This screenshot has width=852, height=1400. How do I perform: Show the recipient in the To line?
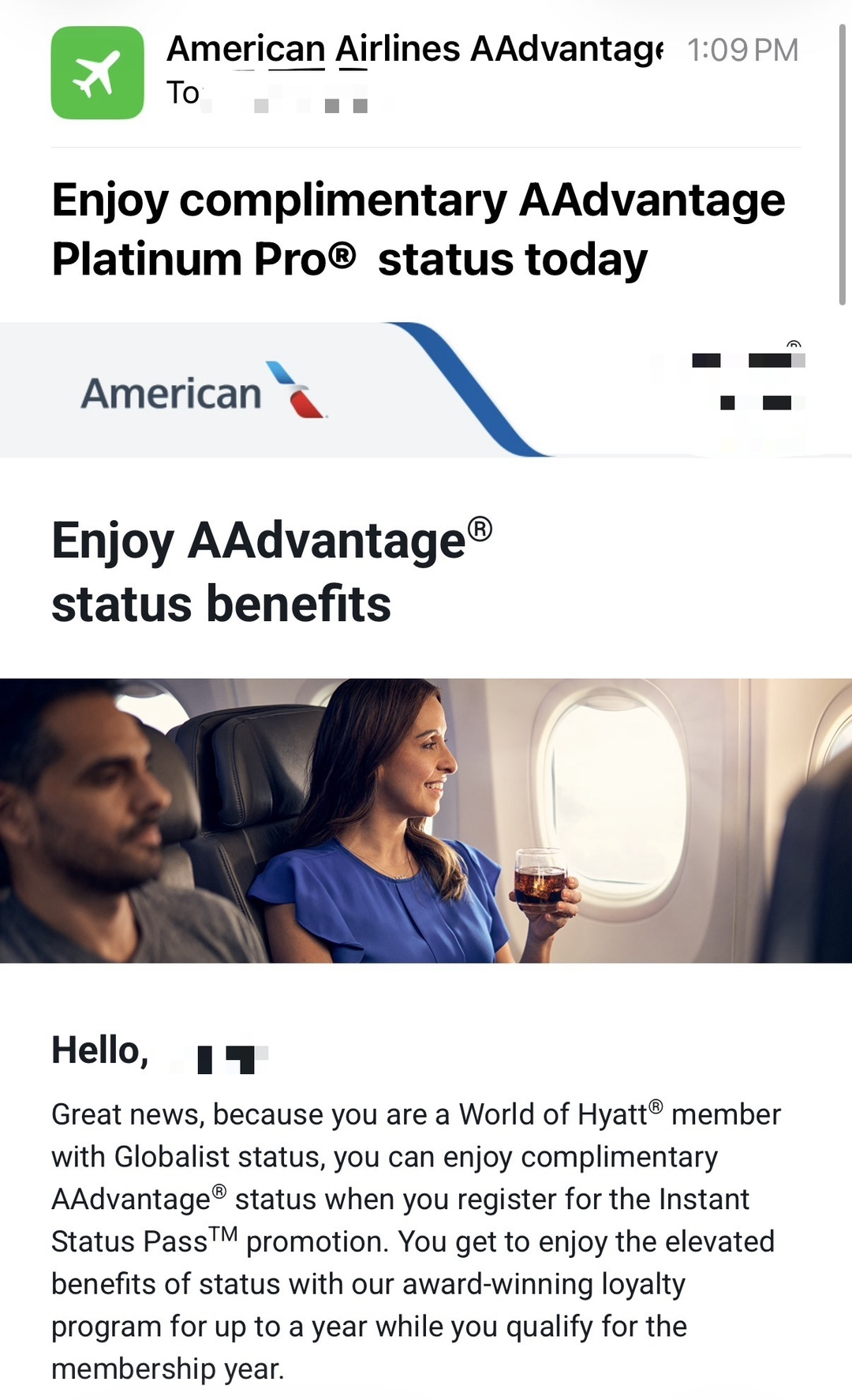(284, 96)
